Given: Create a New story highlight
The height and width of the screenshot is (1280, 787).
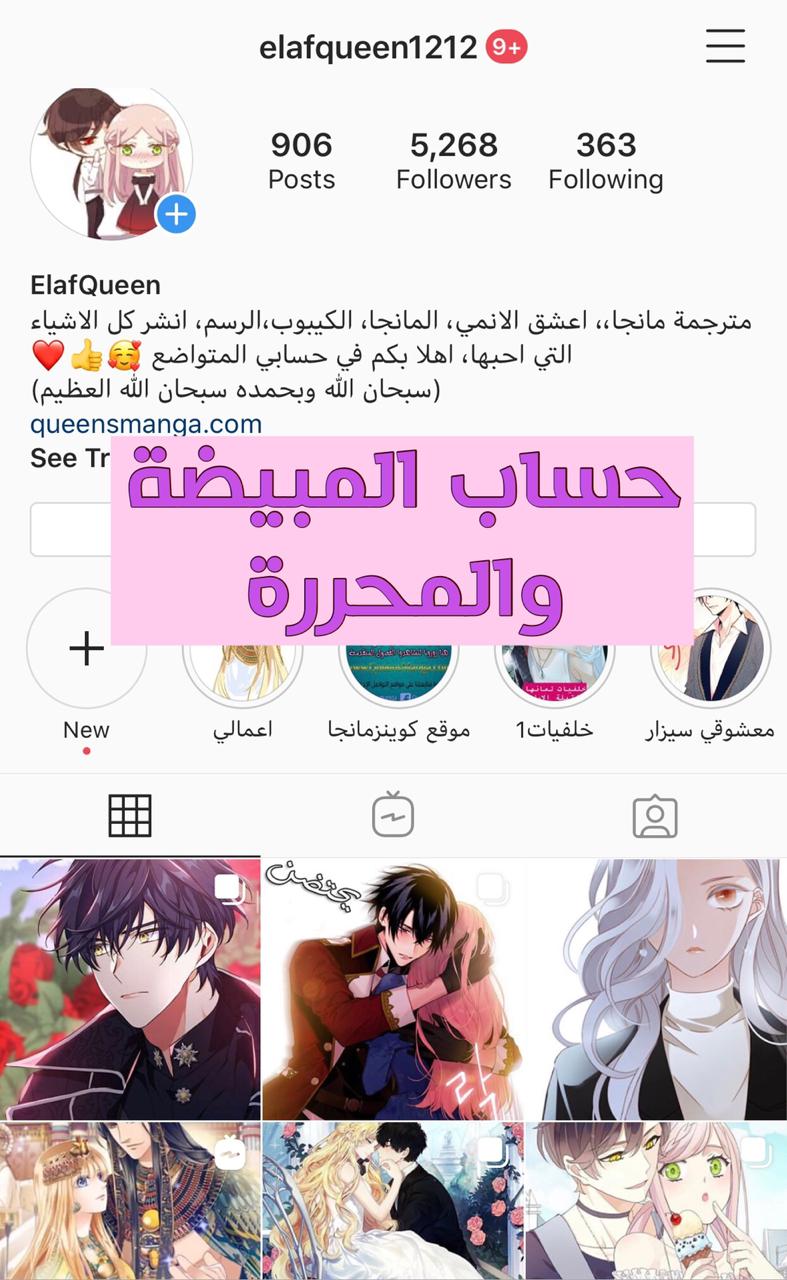Looking at the screenshot, I should pyautogui.click(x=86, y=650).
